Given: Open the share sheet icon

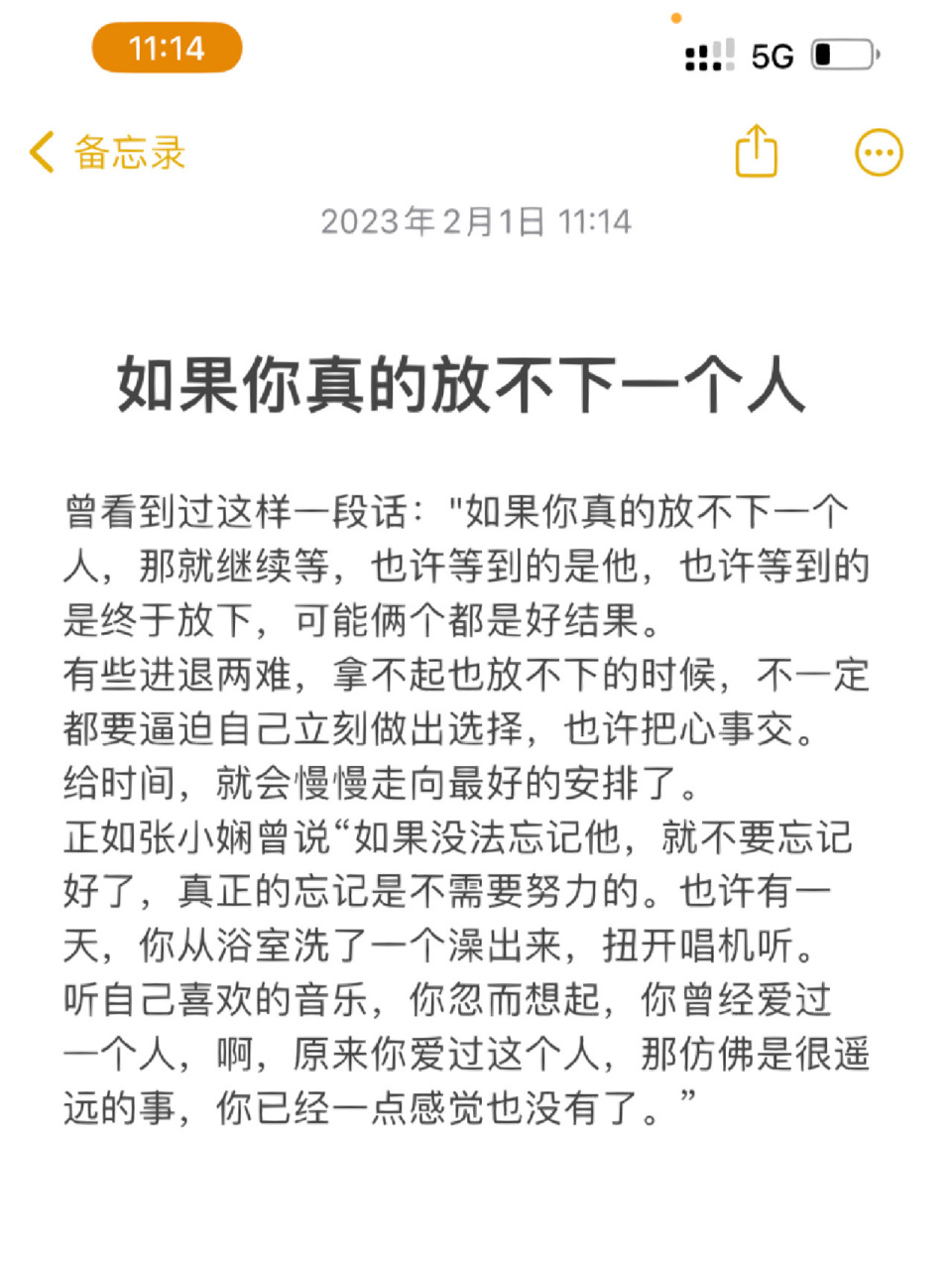Looking at the screenshot, I should [x=756, y=151].
